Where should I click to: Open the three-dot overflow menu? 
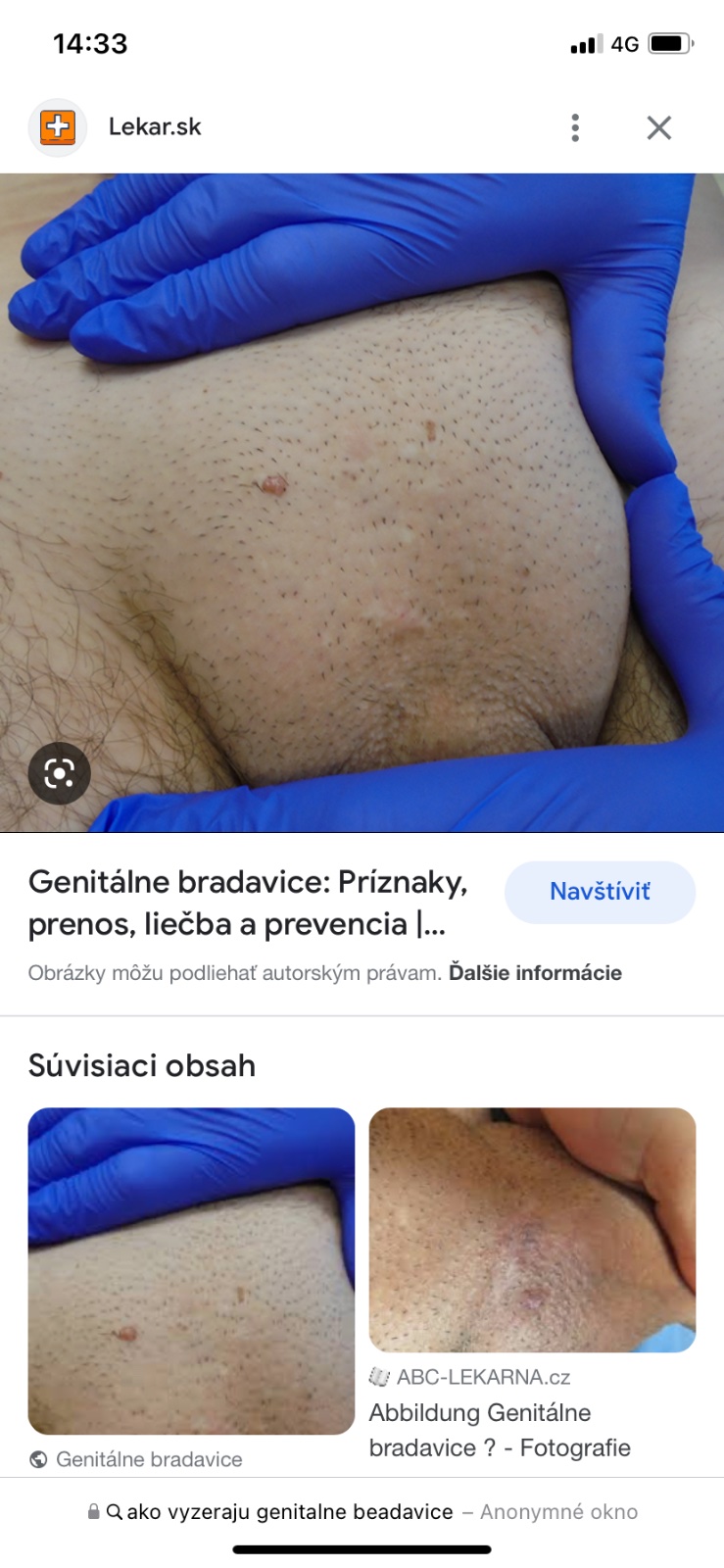575,127
